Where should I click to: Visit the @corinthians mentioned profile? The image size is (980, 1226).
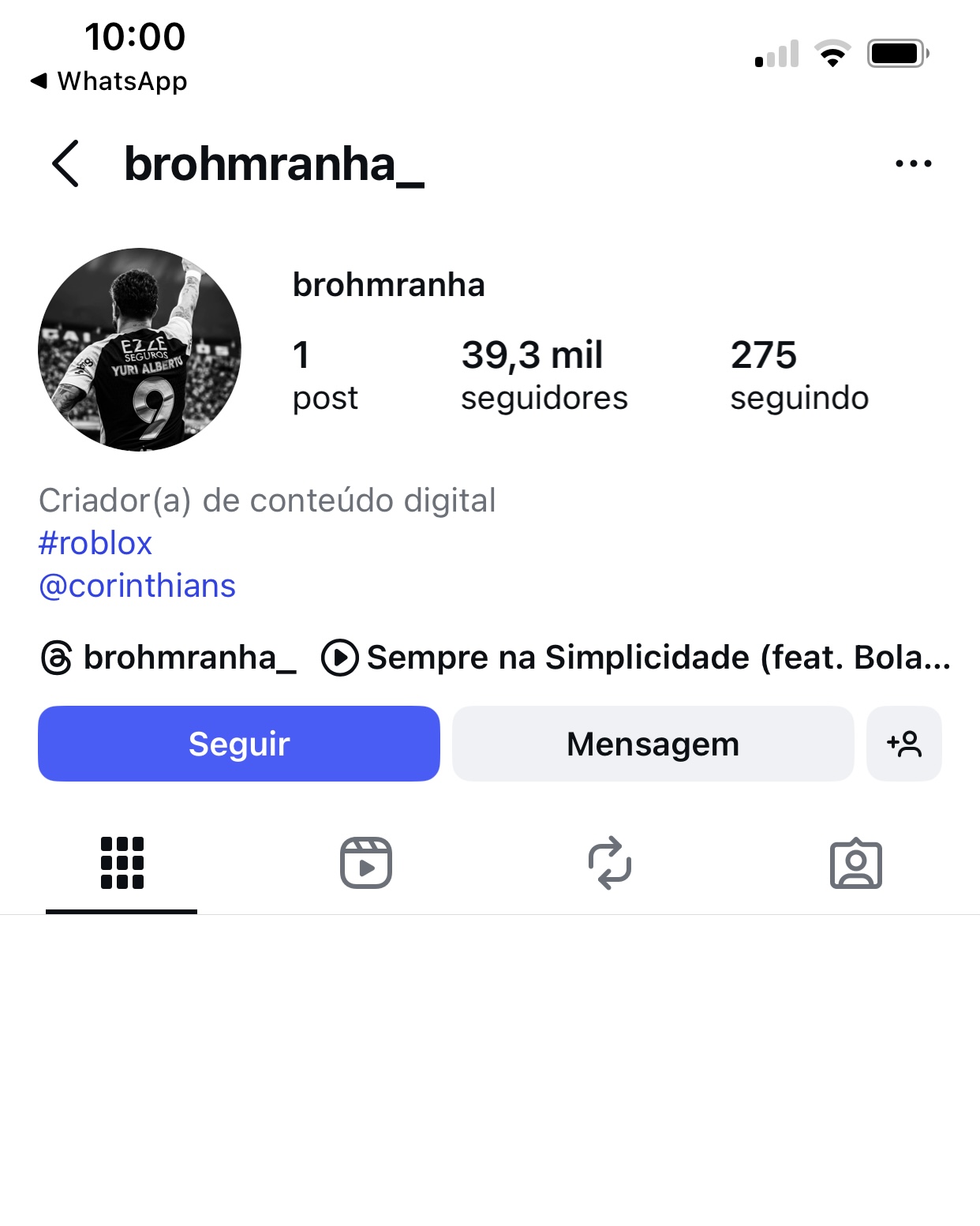[x=137, y=586]
